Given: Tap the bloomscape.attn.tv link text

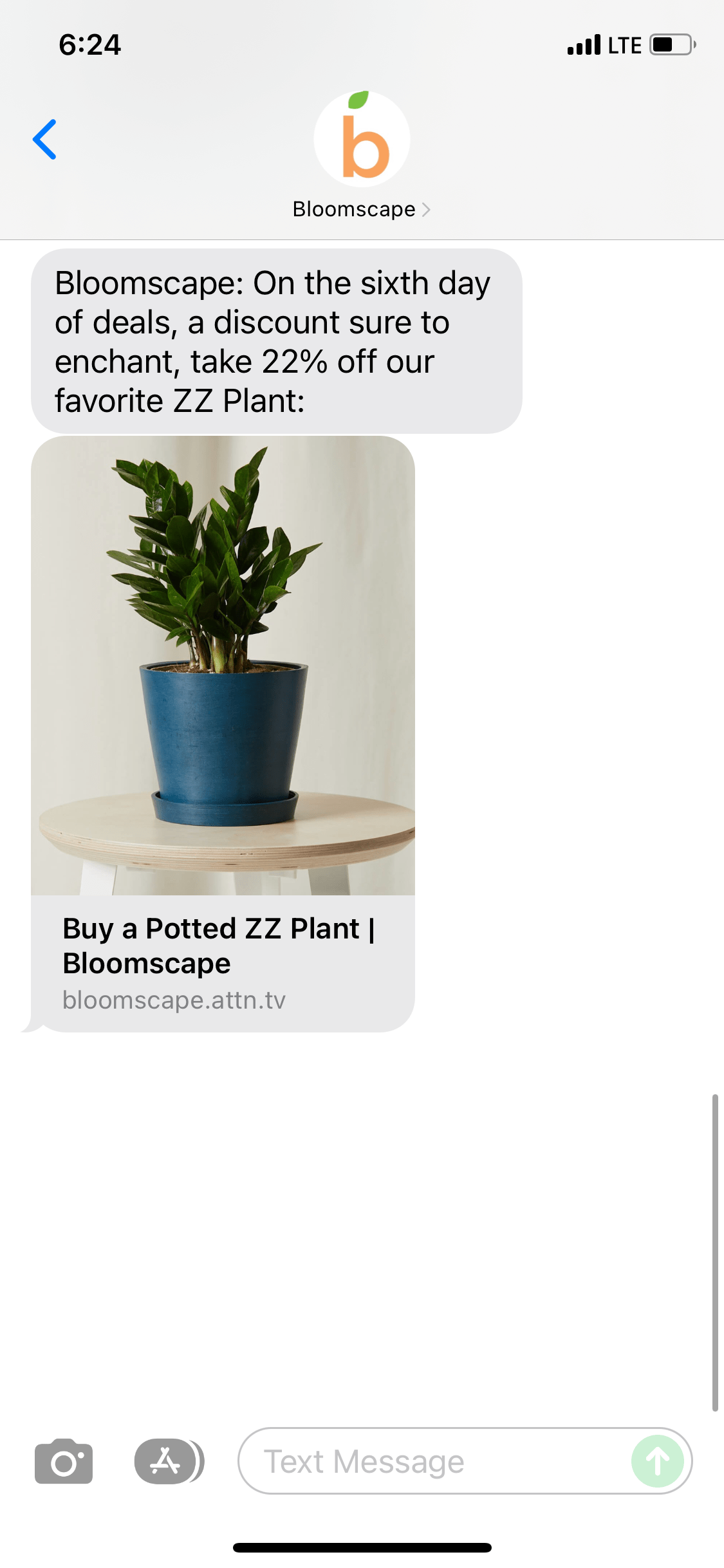Looking at the screenshot, I should pos(174,999).
